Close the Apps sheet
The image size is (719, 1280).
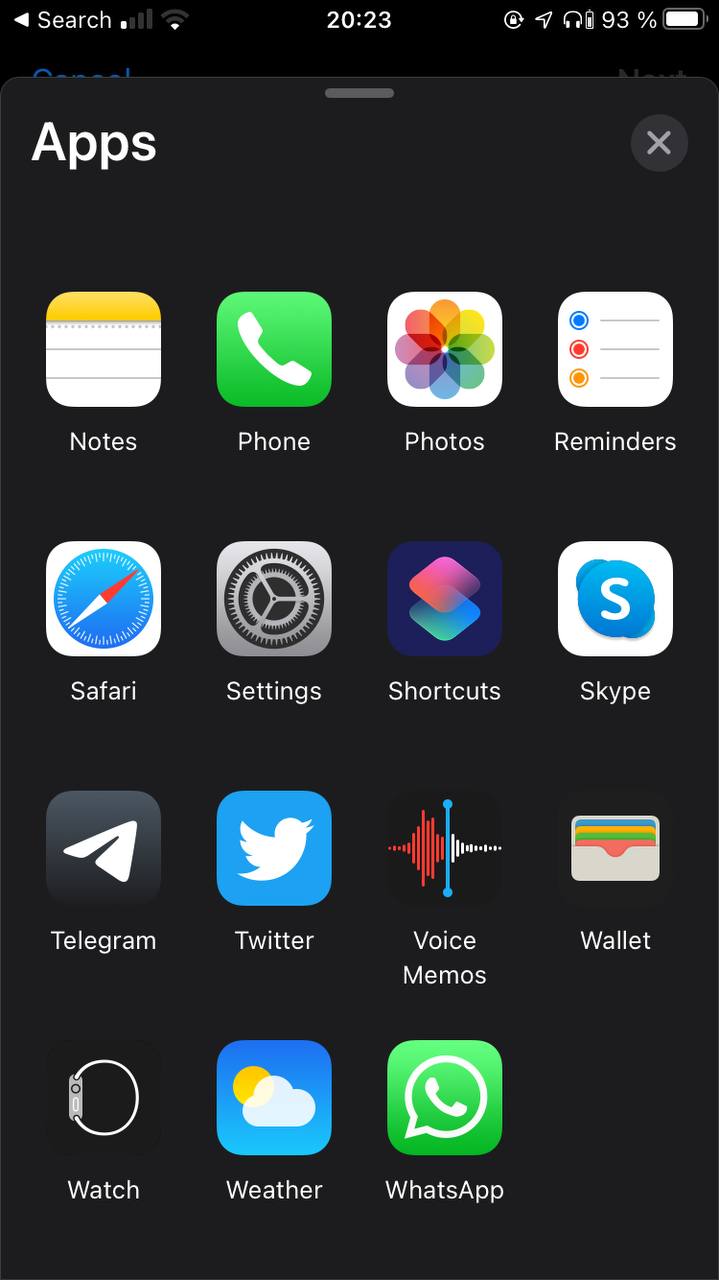(659, 143)
